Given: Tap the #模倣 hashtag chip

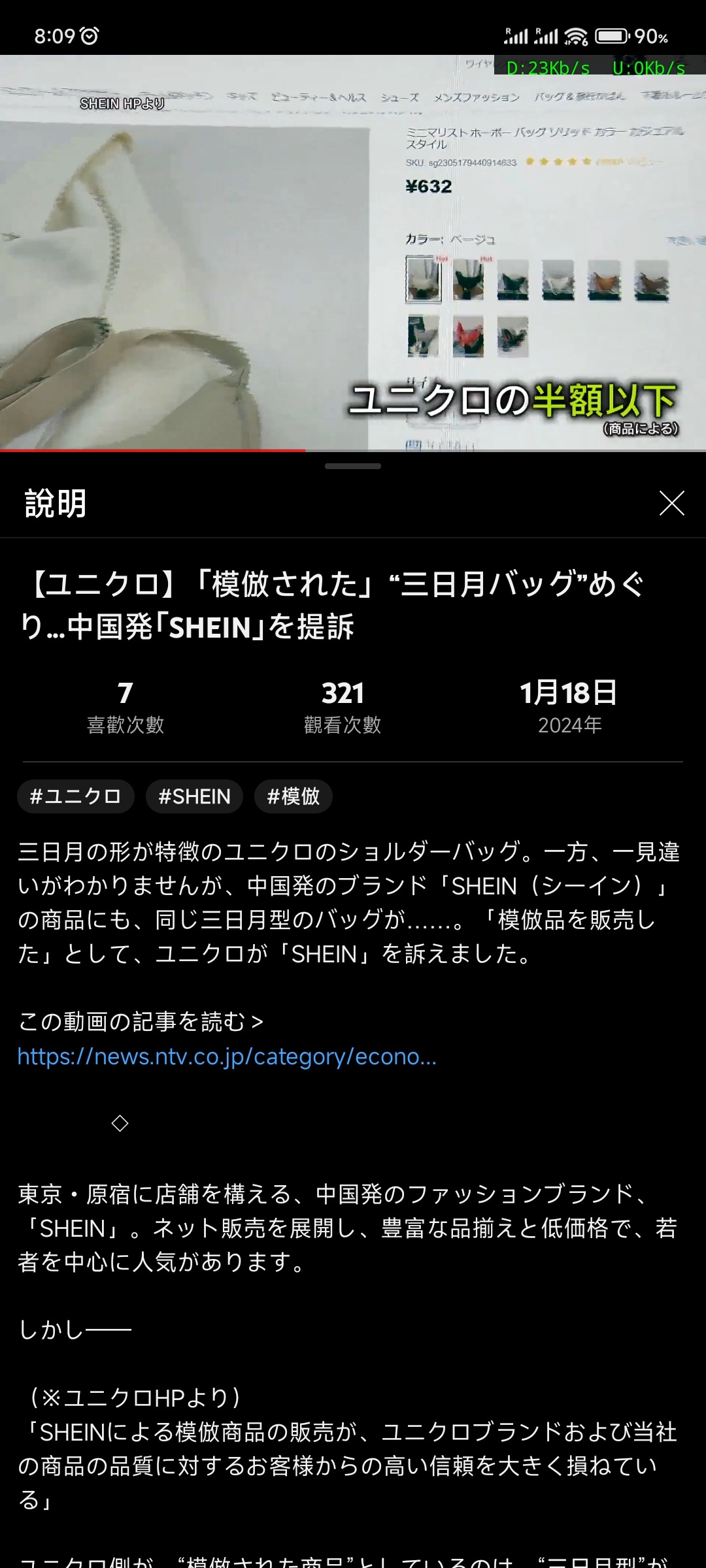Looking at the screenshot, I should point(293,796).
